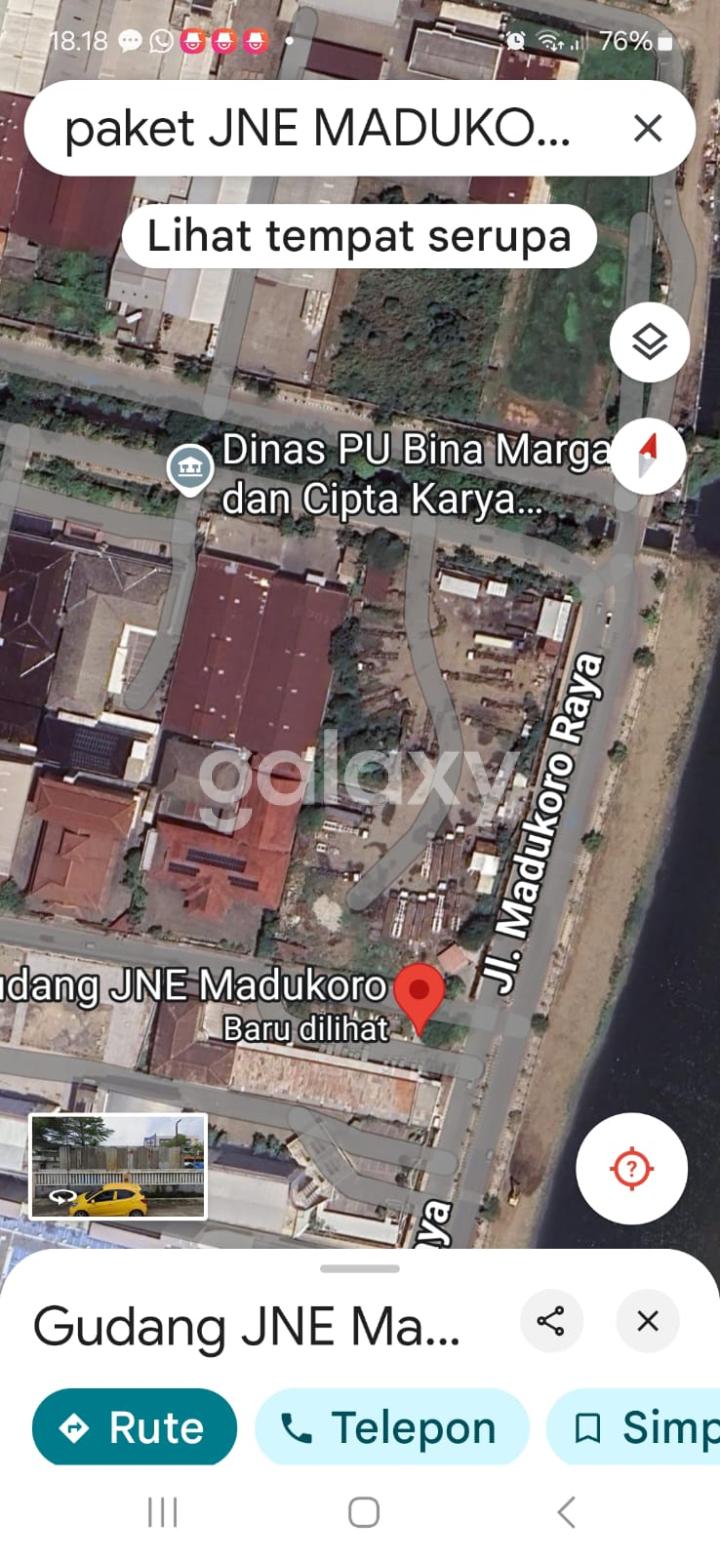Share Gudang JNE Madukoro location
This screenshot has height=1561, width=720.
pos(551,1321)
